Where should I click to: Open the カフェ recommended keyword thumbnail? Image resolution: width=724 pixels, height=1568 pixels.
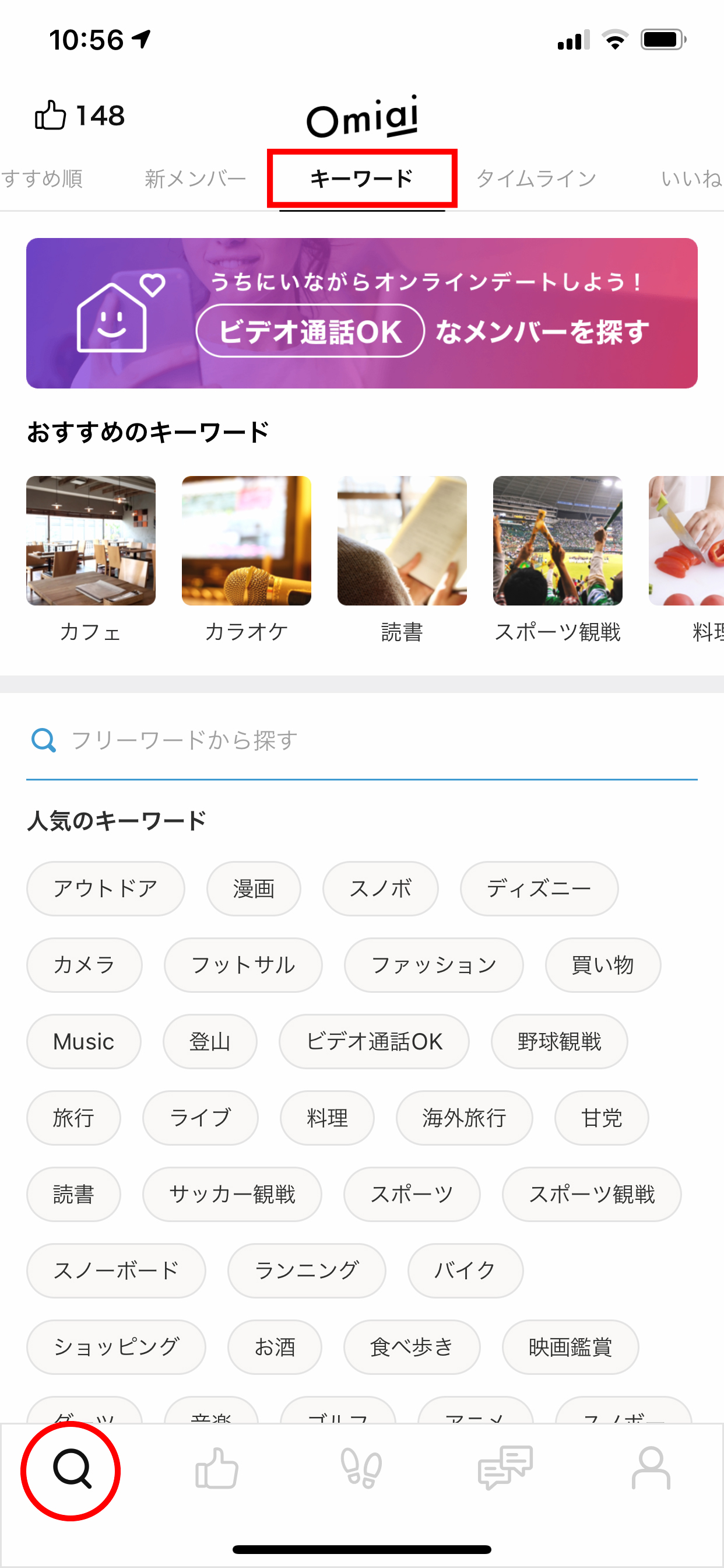91,542
